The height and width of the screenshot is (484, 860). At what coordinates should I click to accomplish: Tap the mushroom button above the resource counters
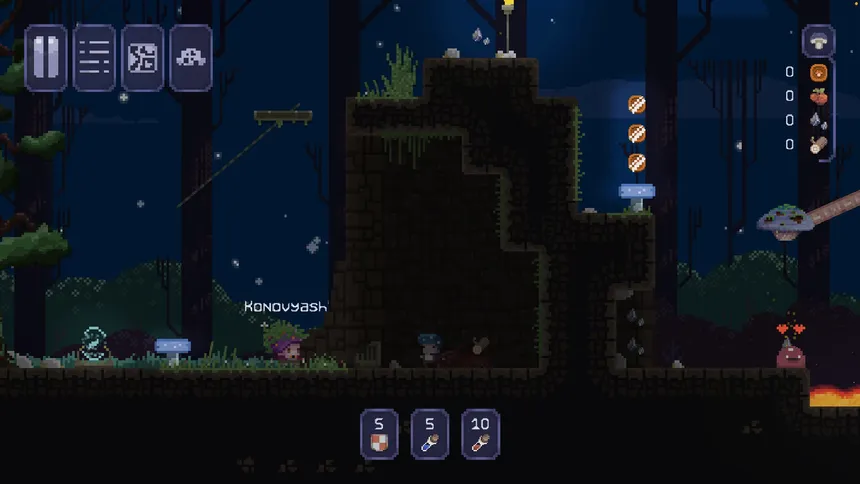[x=818, y=41]
